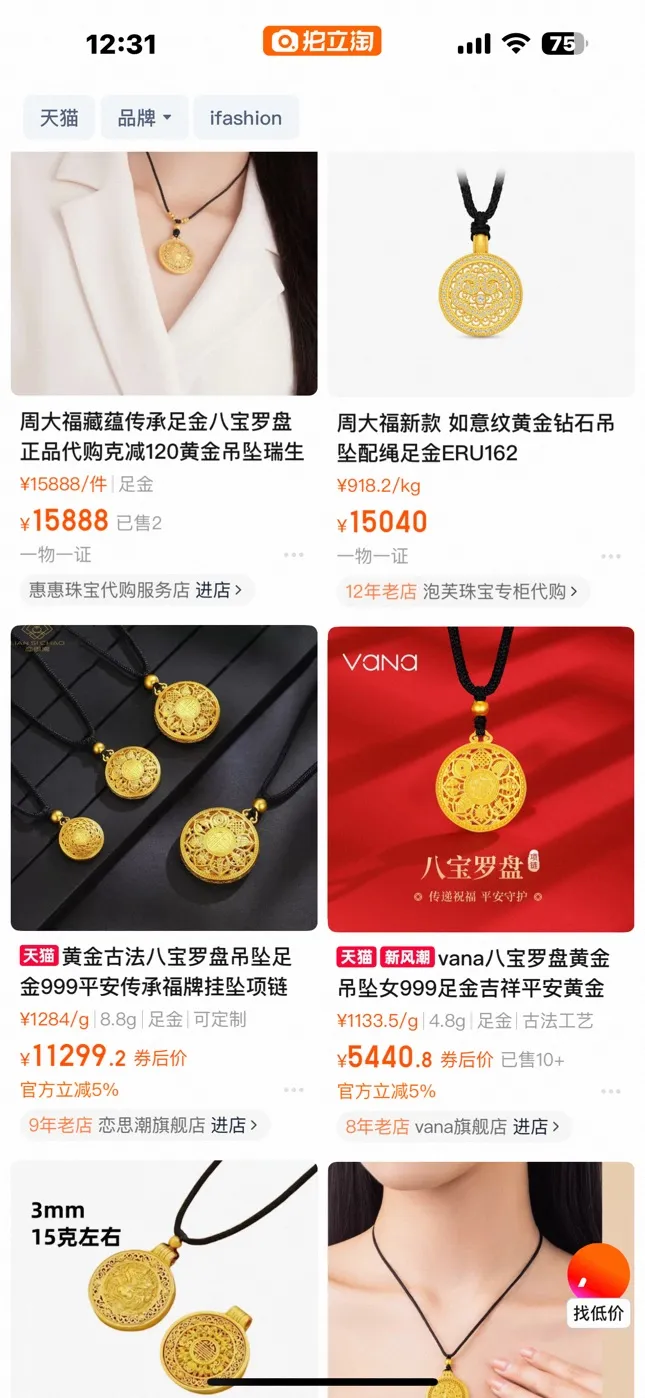Open the 周大福新款如意纹黄金钻石吊坠 product card
Image resolution: width=645 pixels, height=1398 pixels.
click(480, 274)
